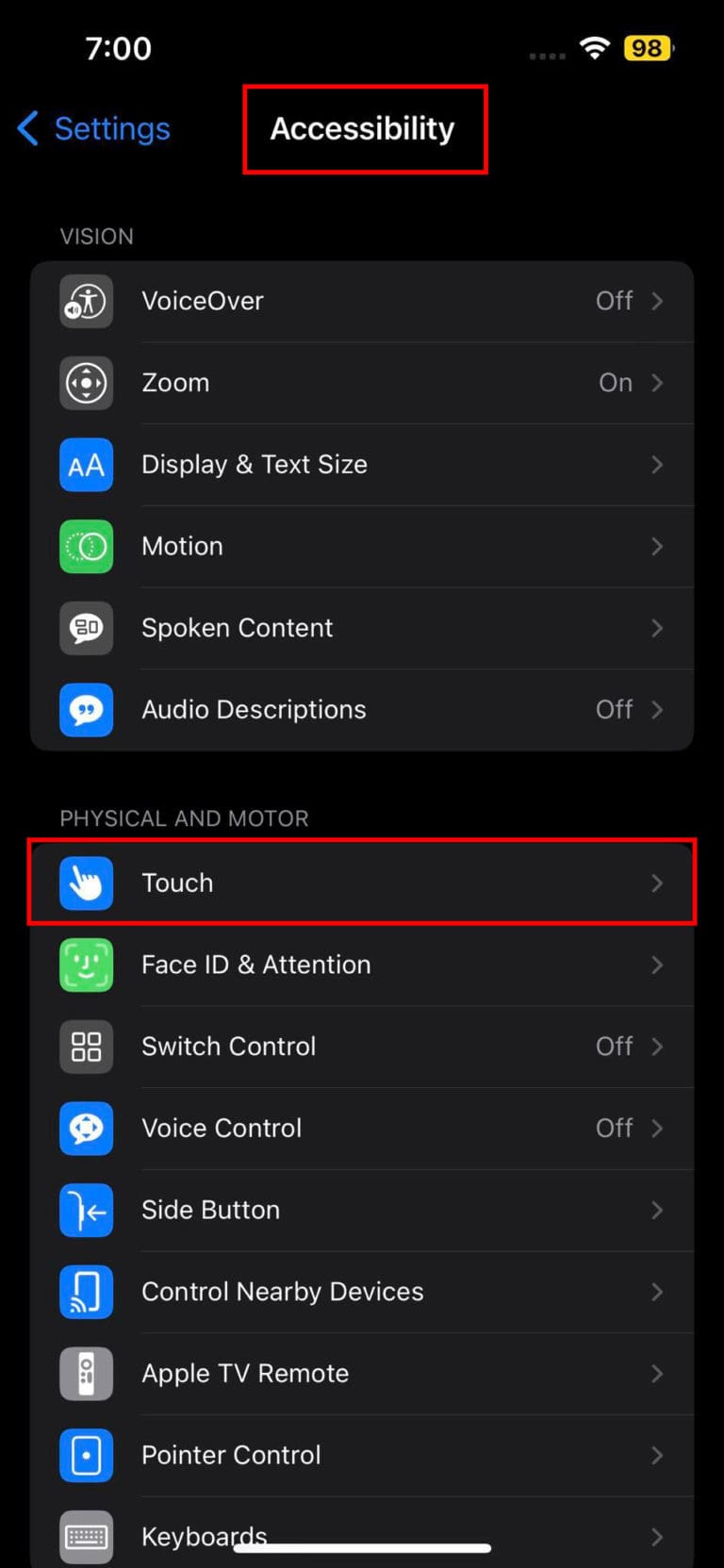Open the Spoken Content speech bubble icon
The image size is (724, 1568).
tap(86, 629)
